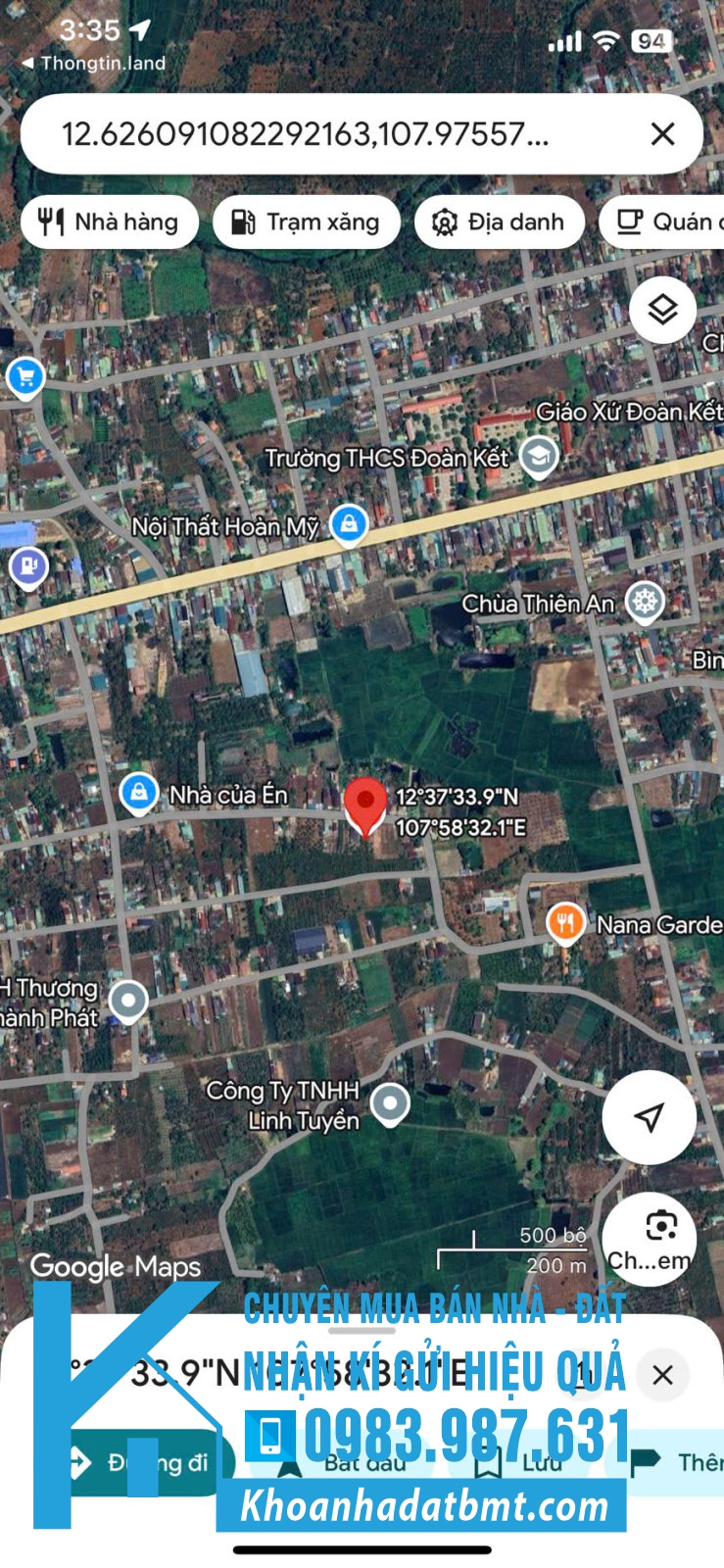Image resolution: width=724 pixels, height=1568 pixels.
Task: Open the map layers button
Action: tap(662, 310)
